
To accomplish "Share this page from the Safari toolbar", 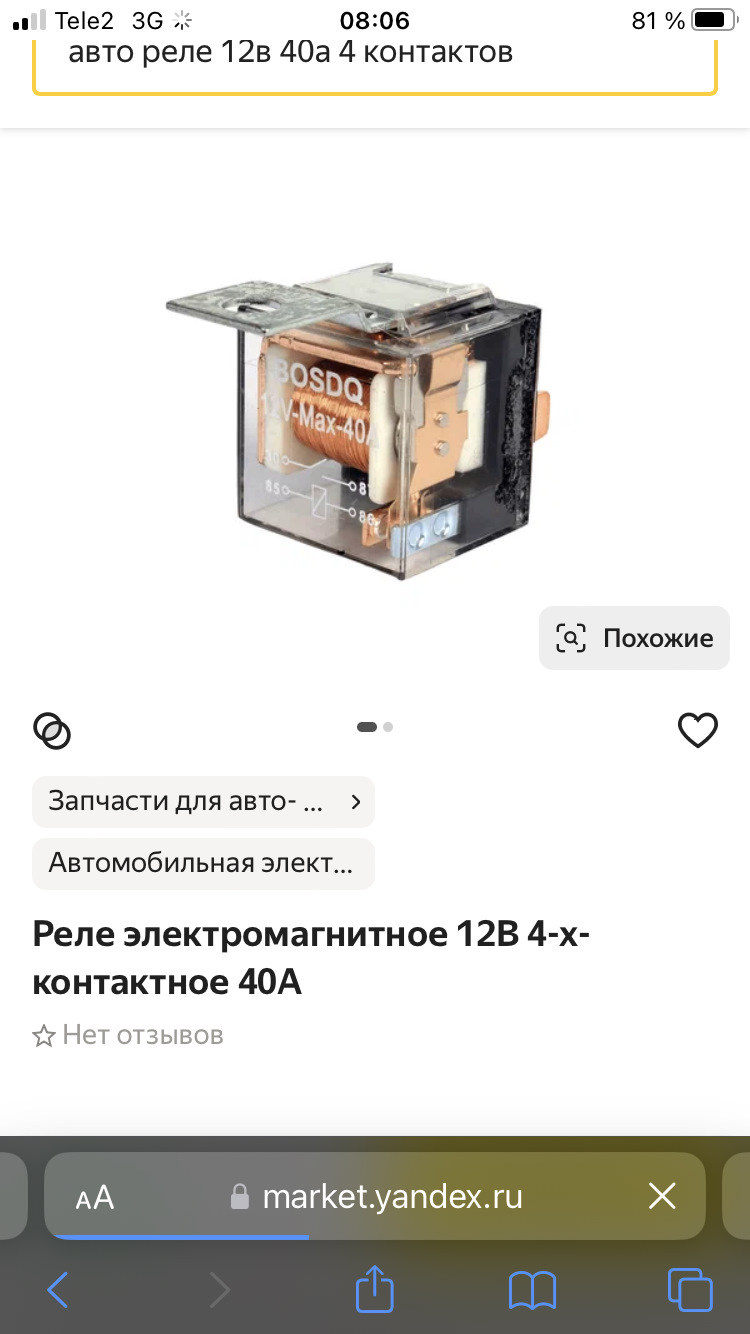I will [x=375, y=1289].
